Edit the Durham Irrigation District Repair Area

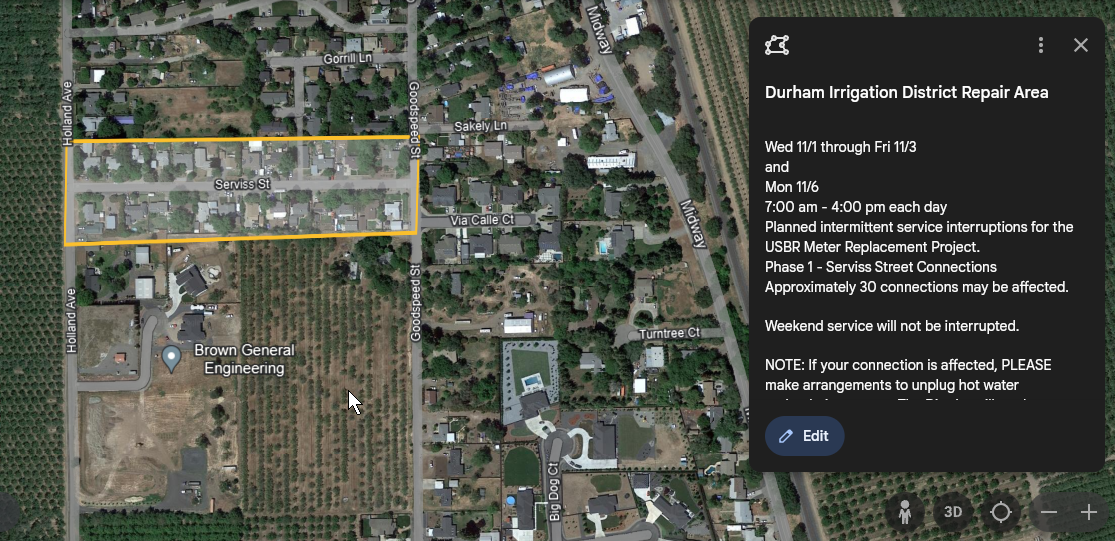click(804, 436)
